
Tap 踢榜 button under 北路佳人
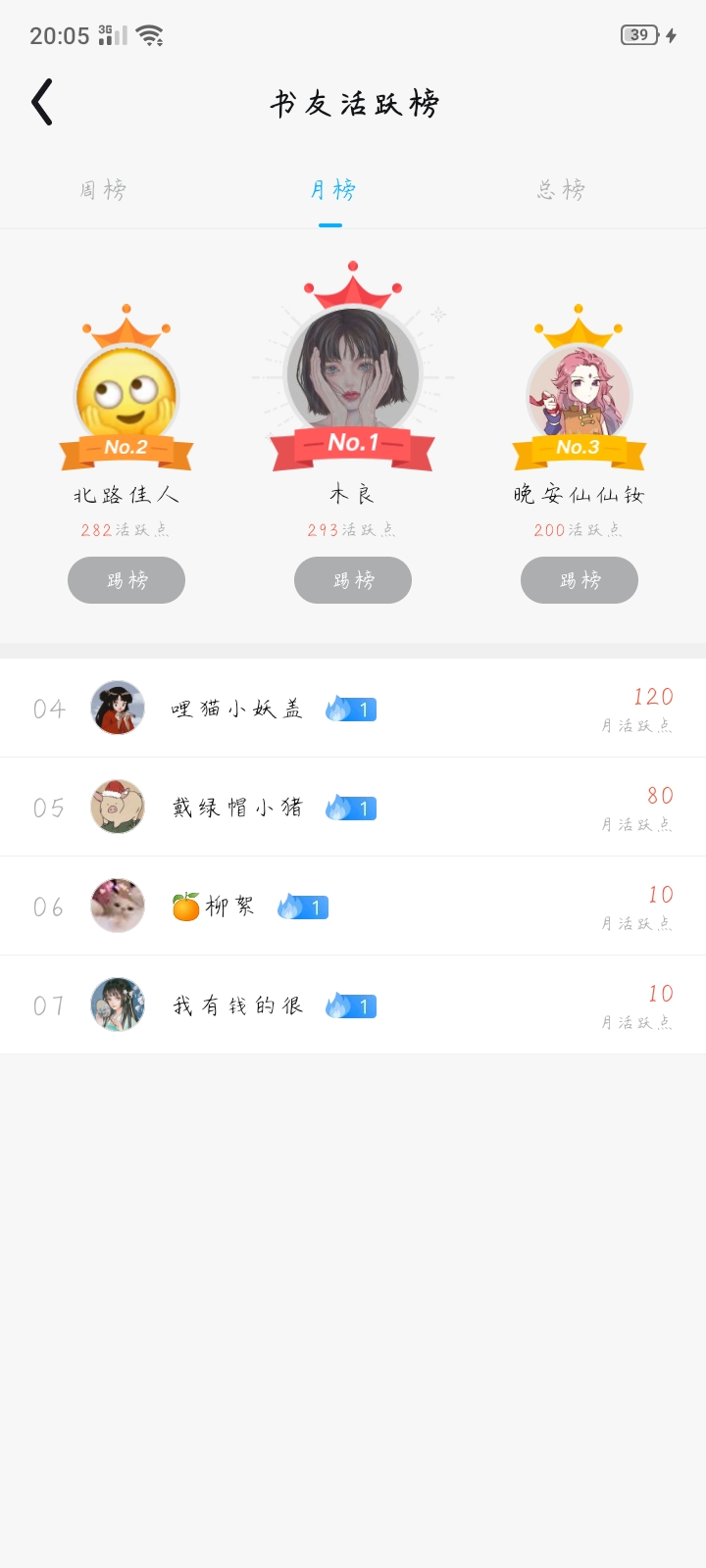(x=126, y=580)
